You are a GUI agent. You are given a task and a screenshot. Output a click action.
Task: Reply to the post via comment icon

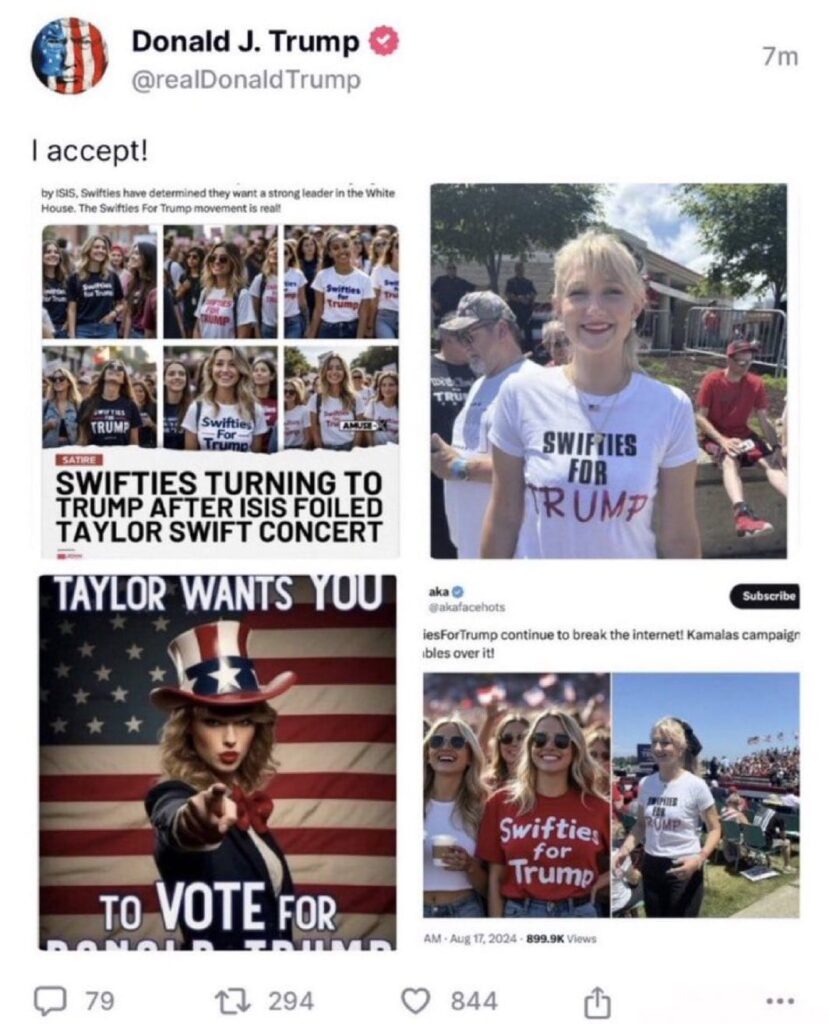[x=50, y=1000]
